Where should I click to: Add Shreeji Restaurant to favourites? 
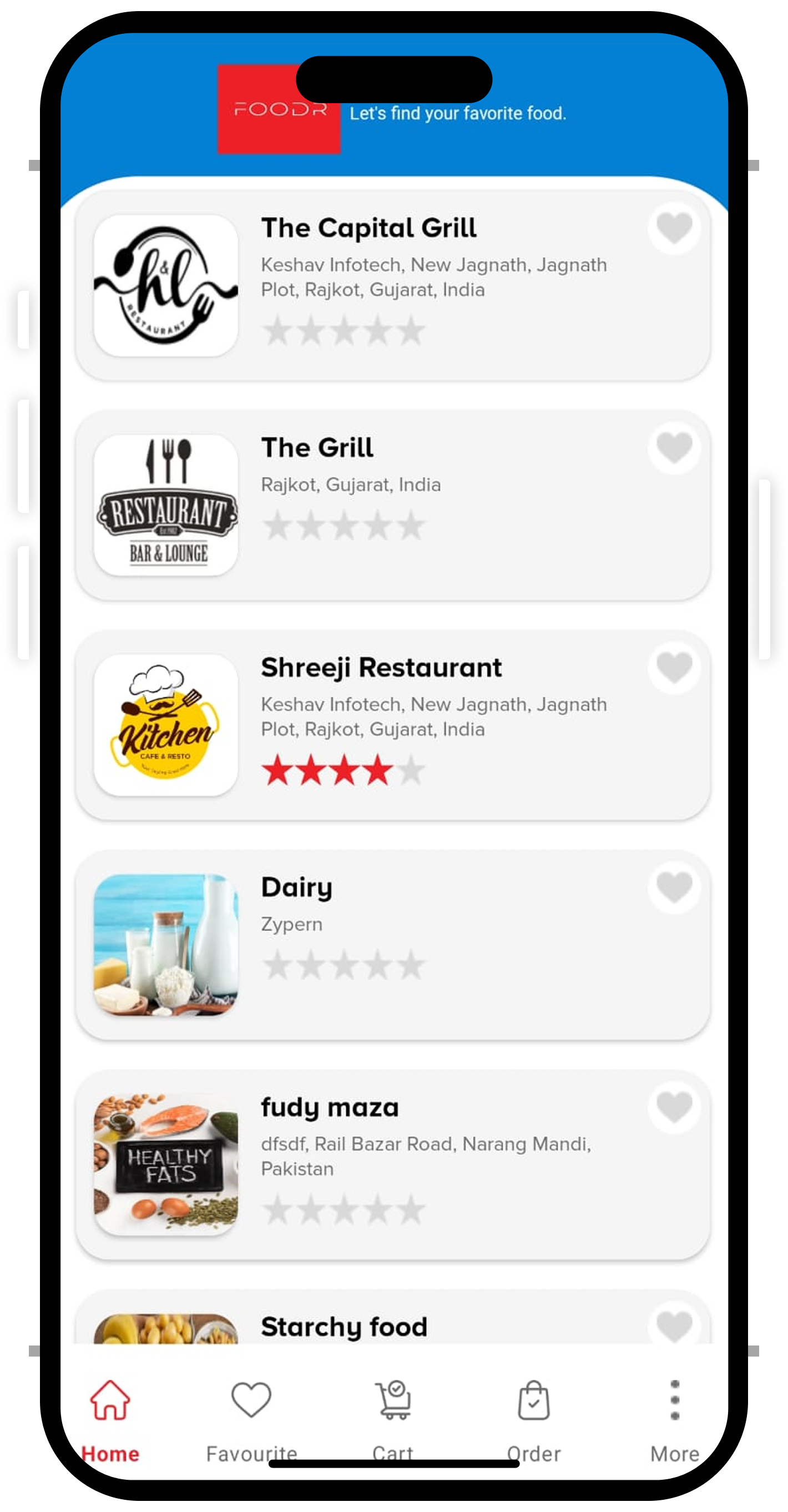click(x=674, y=667)
